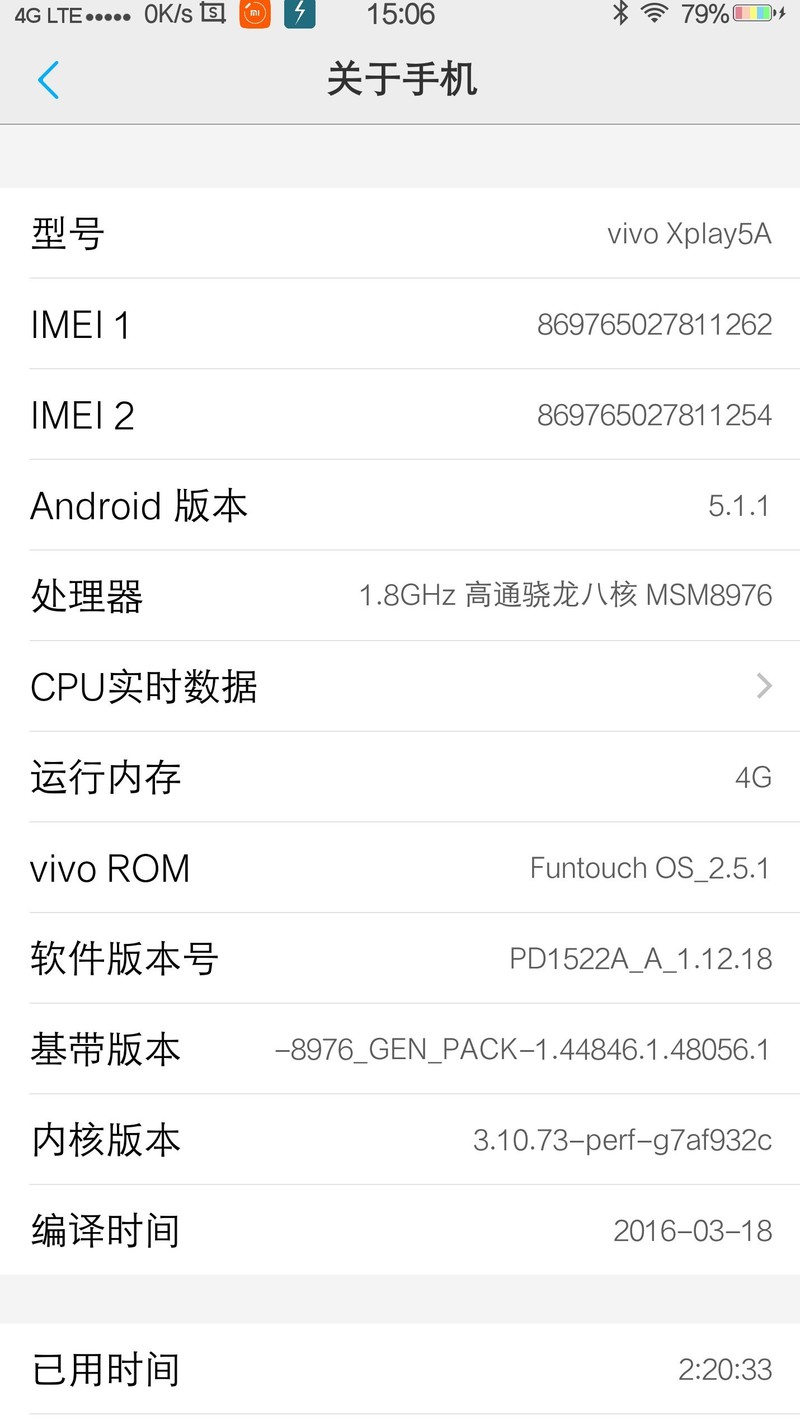Tap the 软件版本号 software version row
Screen dimensions: 800x1420
coord(400,958)
